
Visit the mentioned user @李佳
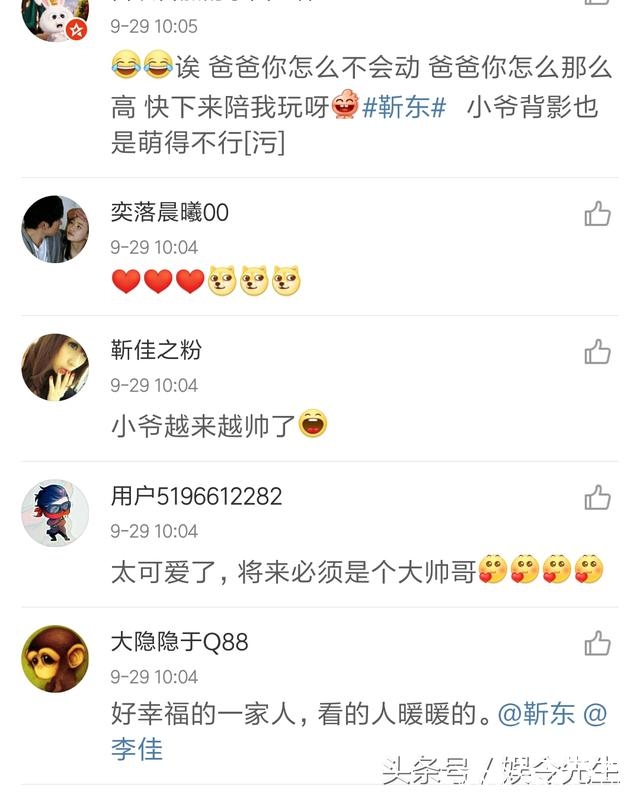click(136, 748)
